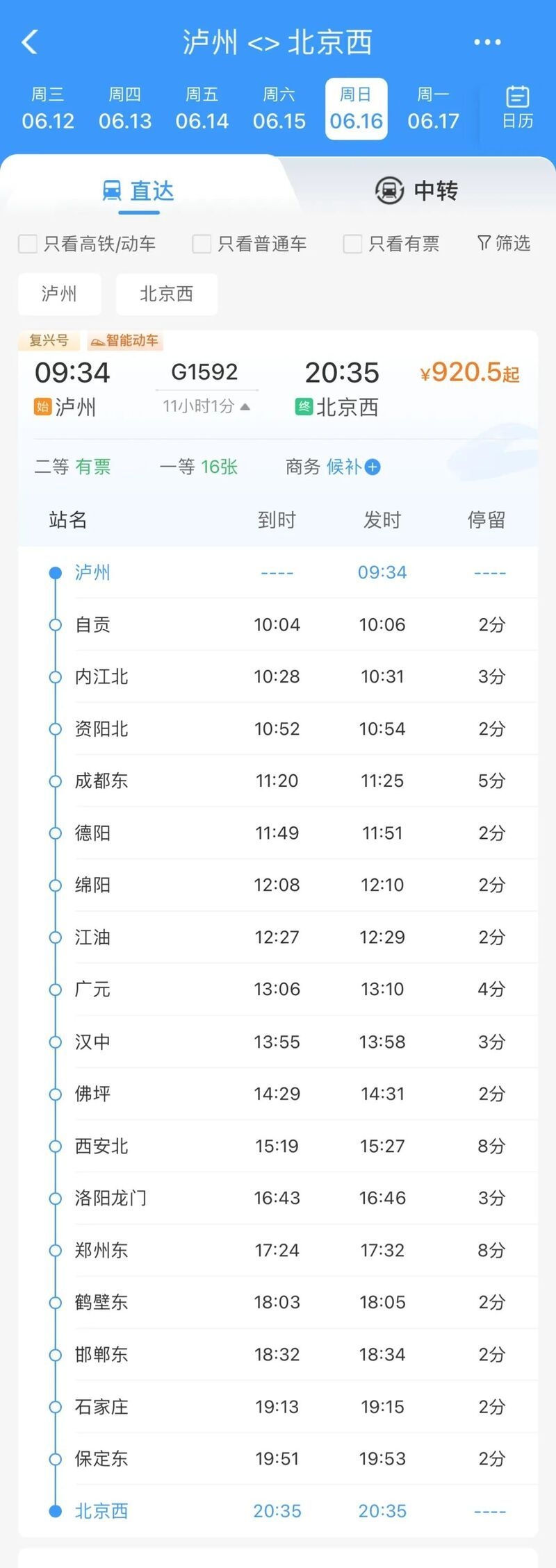This screenshot has width=556, height=1568.
Task: Tap the 北京西 station chip
Action: pos(166,294)
